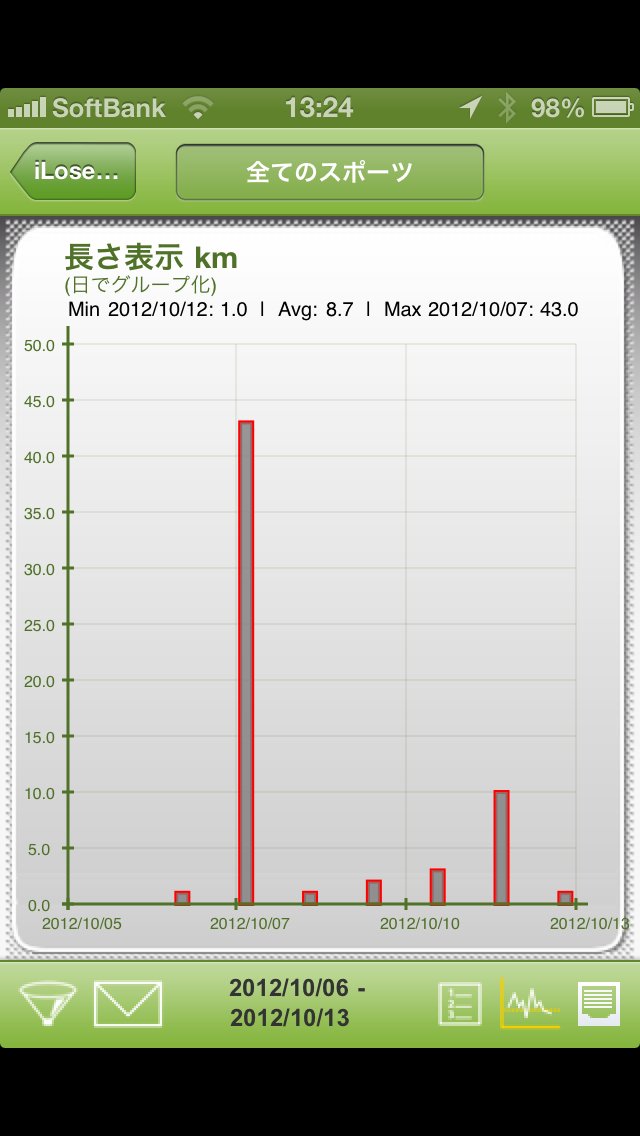Switch to the numbered list view

460,1004
